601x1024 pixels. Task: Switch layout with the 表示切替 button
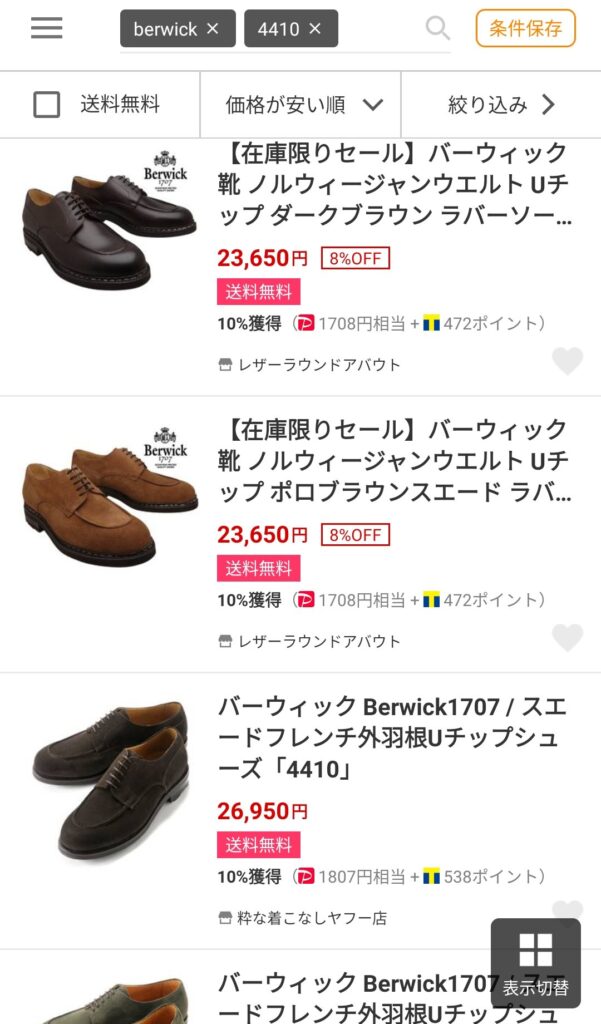pyautogui.click(x=535, y=963)
